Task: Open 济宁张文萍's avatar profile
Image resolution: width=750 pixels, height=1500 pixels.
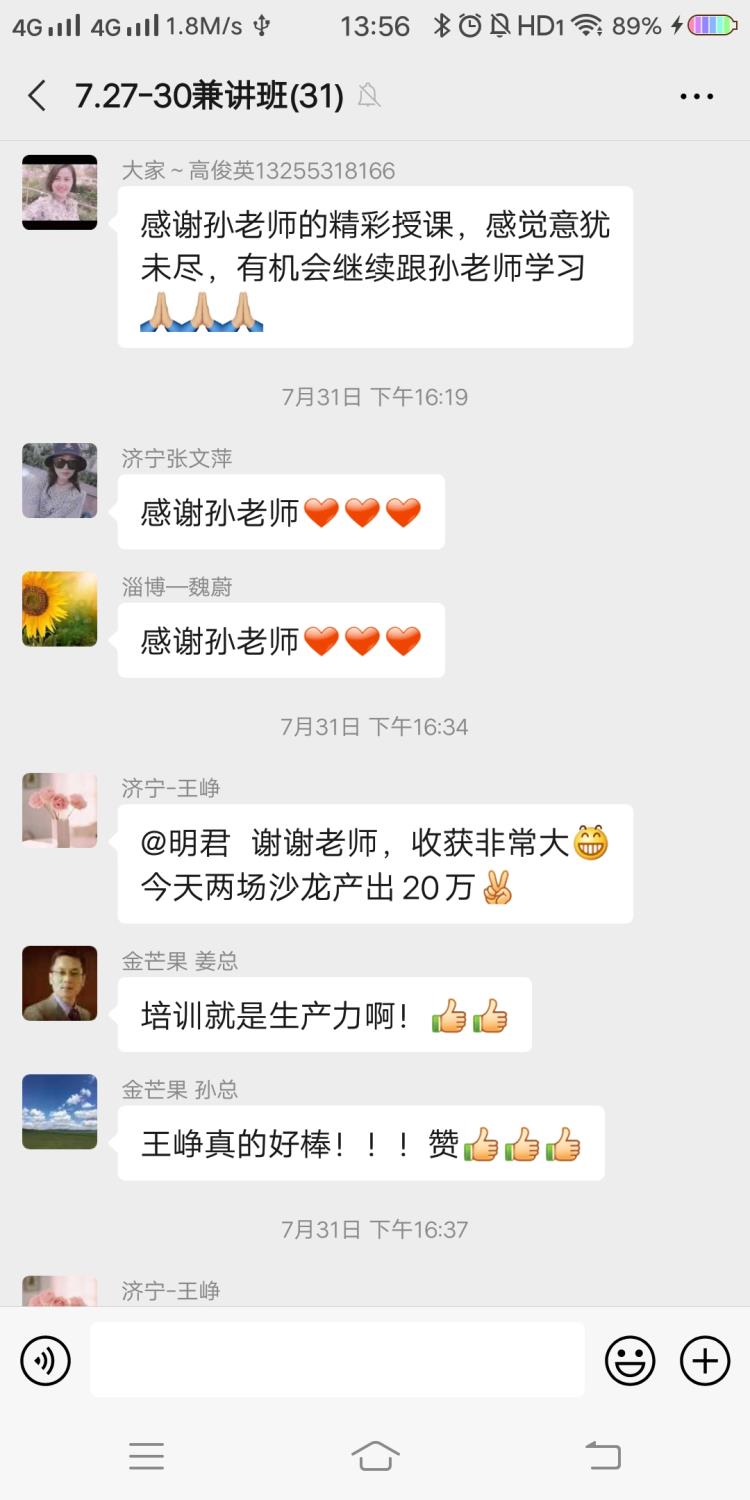Action: (60, 481)
